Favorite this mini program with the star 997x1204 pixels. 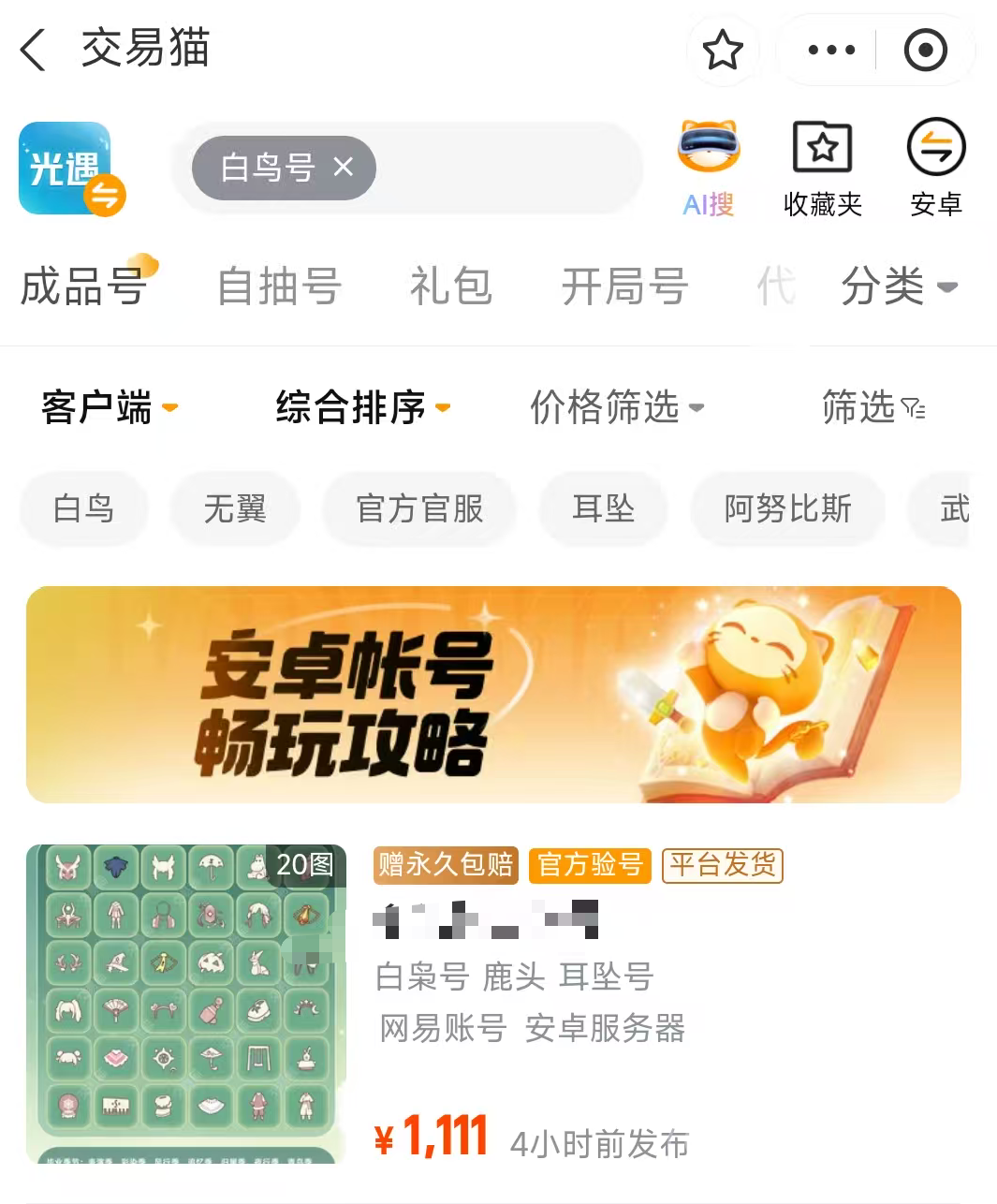point(723,50)
